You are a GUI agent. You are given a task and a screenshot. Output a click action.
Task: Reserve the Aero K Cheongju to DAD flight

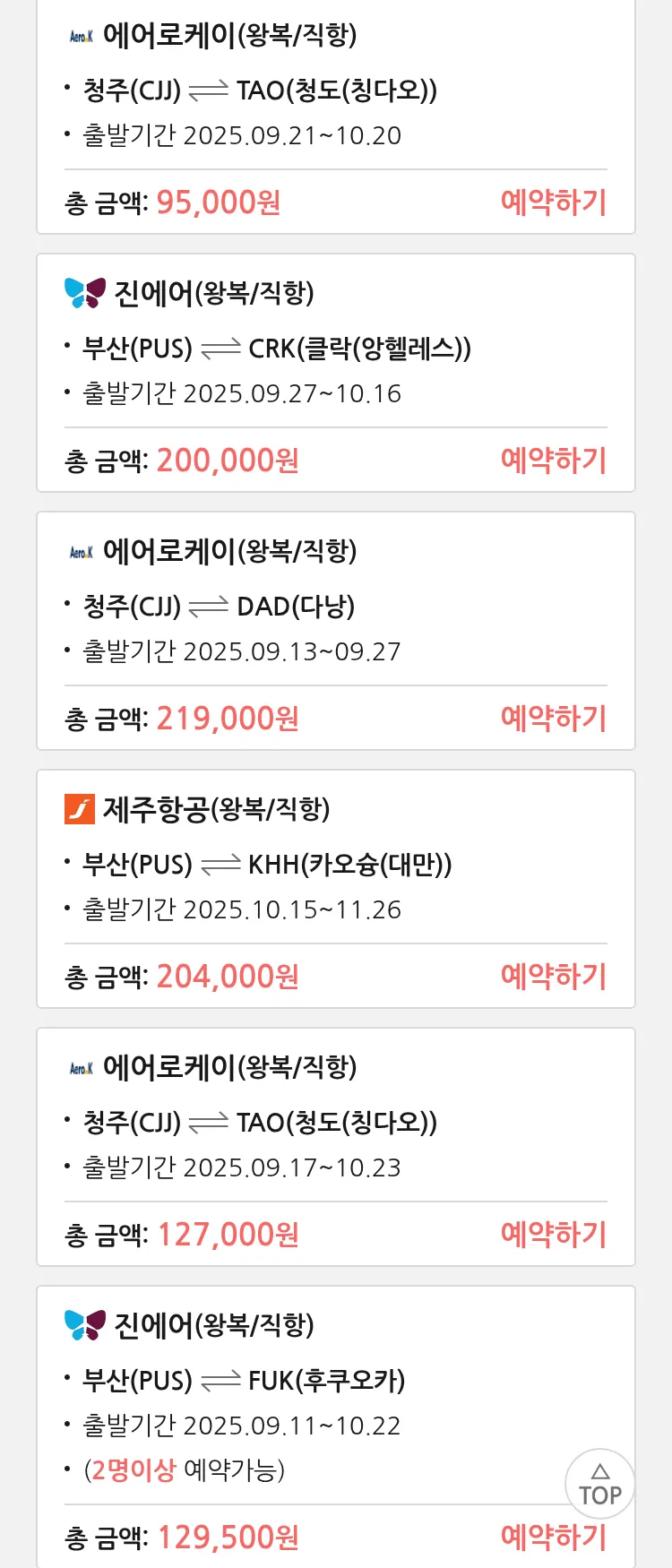coord(553,719)
